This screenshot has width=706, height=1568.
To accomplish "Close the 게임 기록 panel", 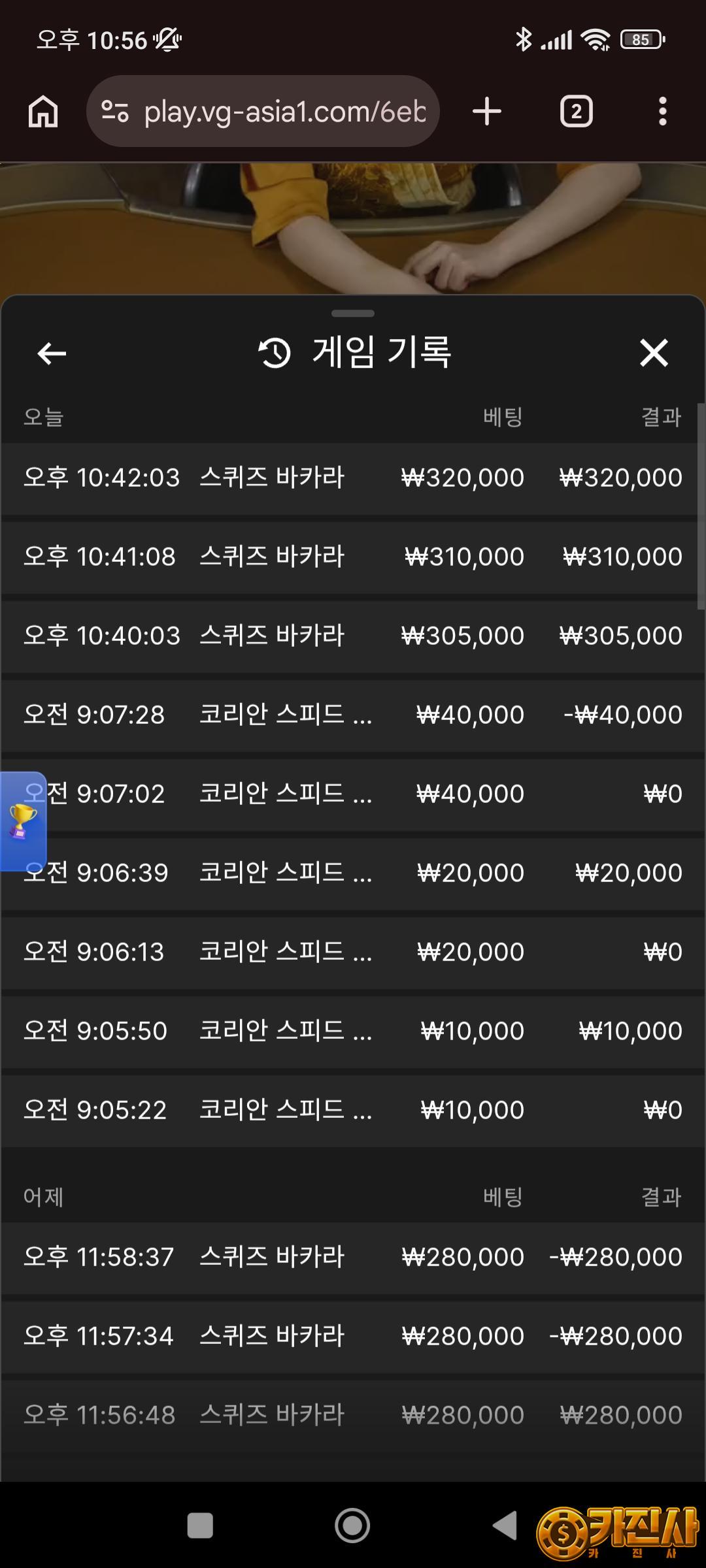I will coord(654,353).
